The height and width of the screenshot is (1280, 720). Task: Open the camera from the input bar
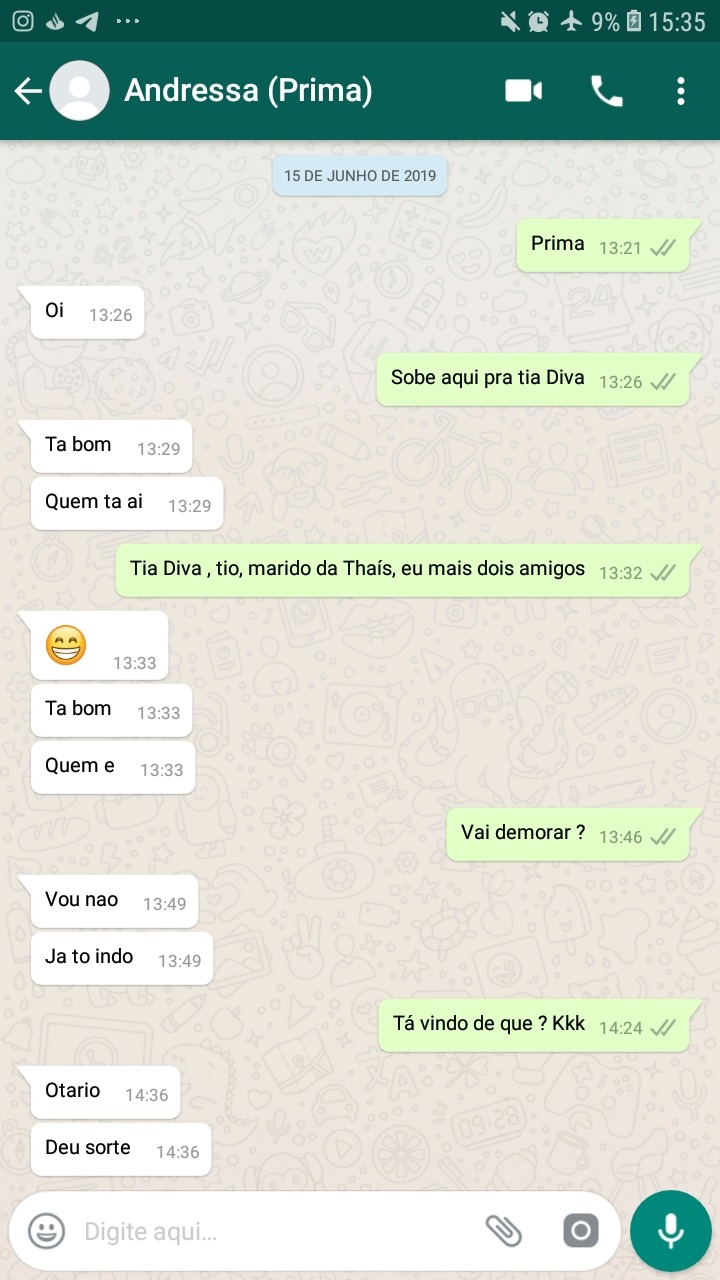point(580,1230)
